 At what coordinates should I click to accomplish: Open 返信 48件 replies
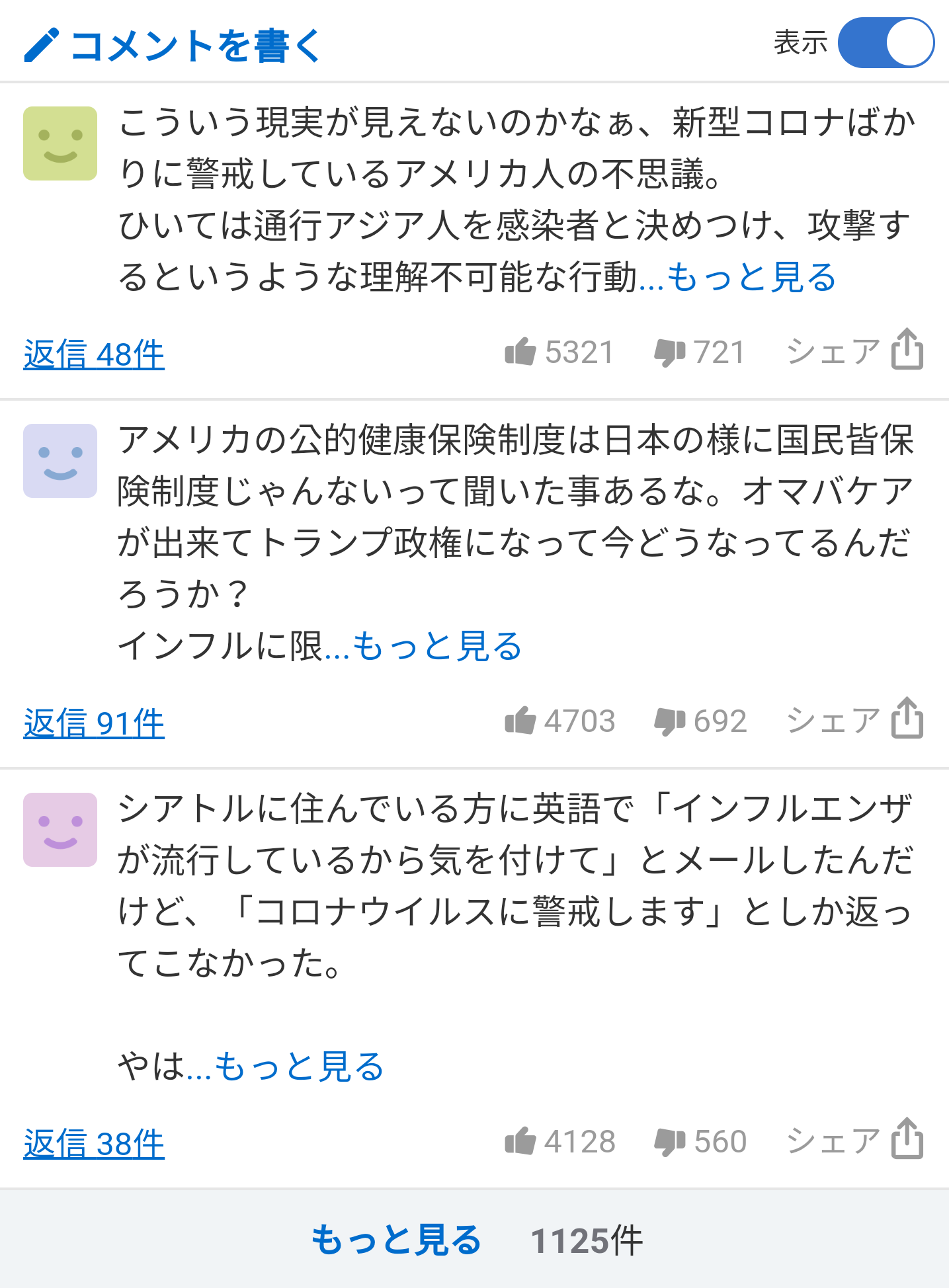click(94, 354)
